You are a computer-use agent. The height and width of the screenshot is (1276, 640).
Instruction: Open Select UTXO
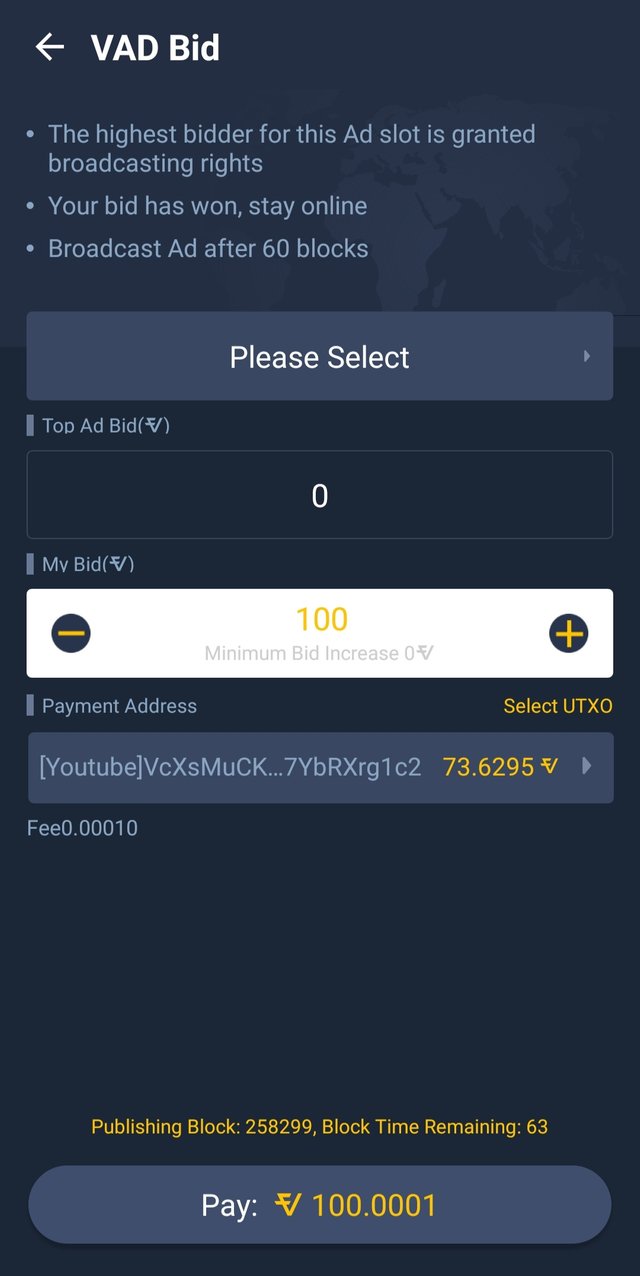[x=557, y=706]
